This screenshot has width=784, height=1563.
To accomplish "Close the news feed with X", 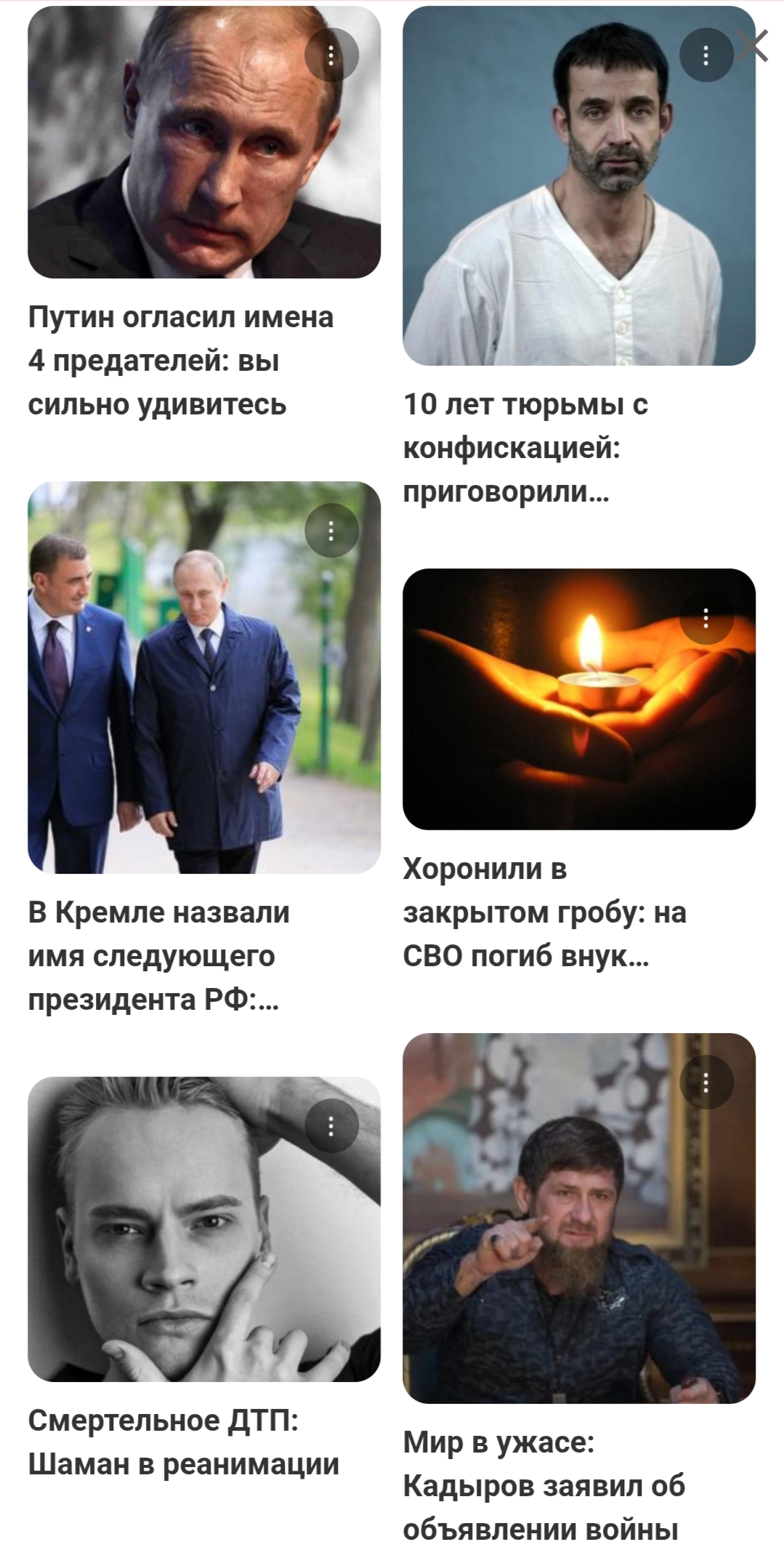I will (x=753, y=47).
